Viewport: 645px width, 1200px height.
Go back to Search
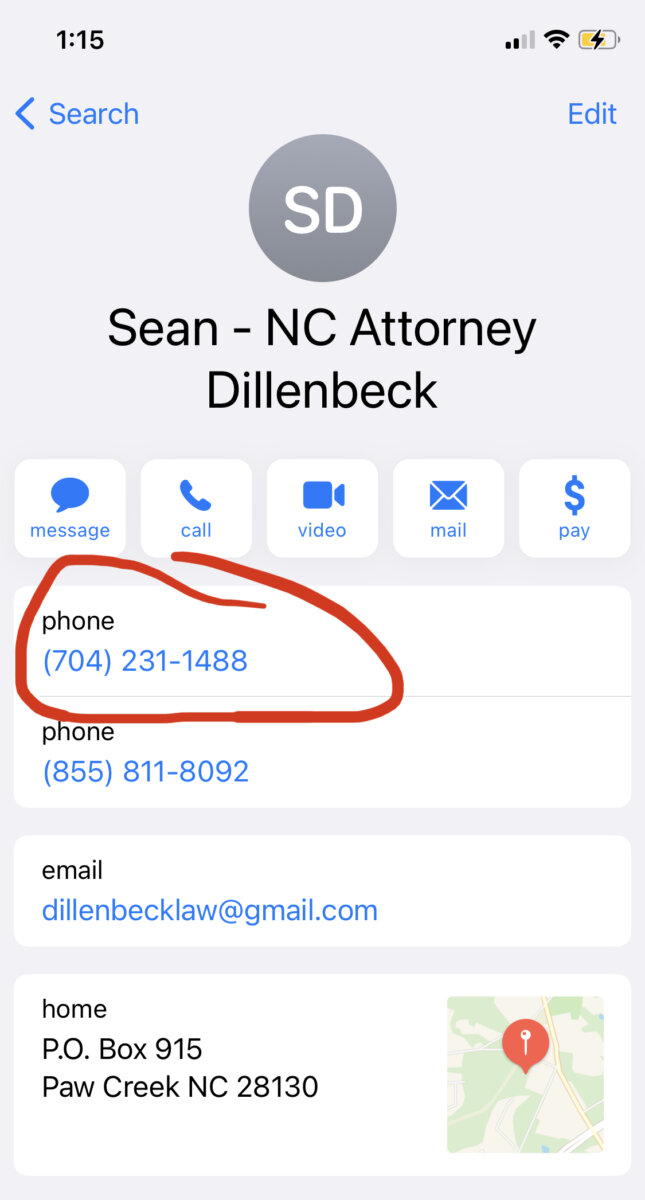point(77,114)
